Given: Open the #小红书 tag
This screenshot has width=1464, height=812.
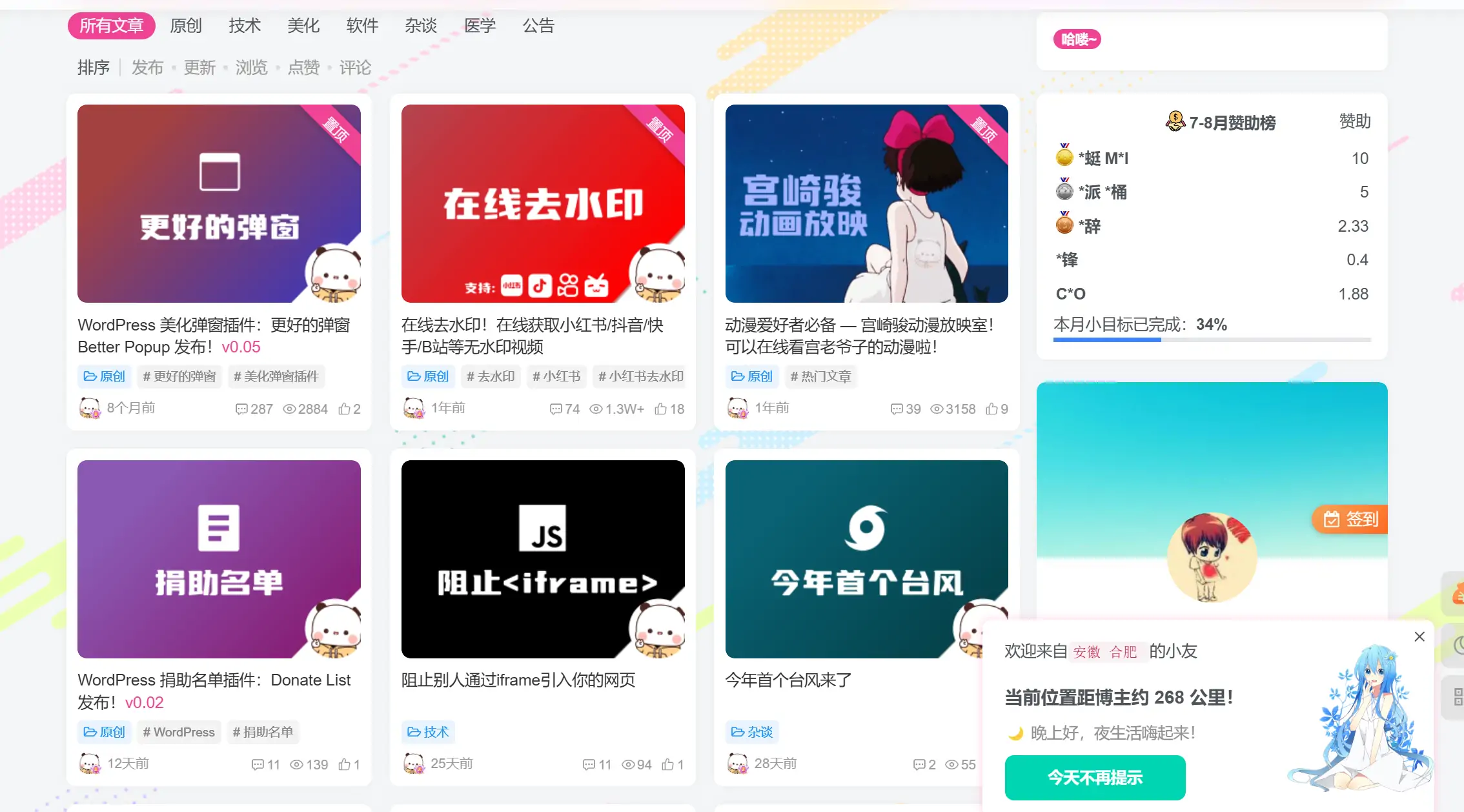Looking at the screenshot, I should tap(556, 376).
